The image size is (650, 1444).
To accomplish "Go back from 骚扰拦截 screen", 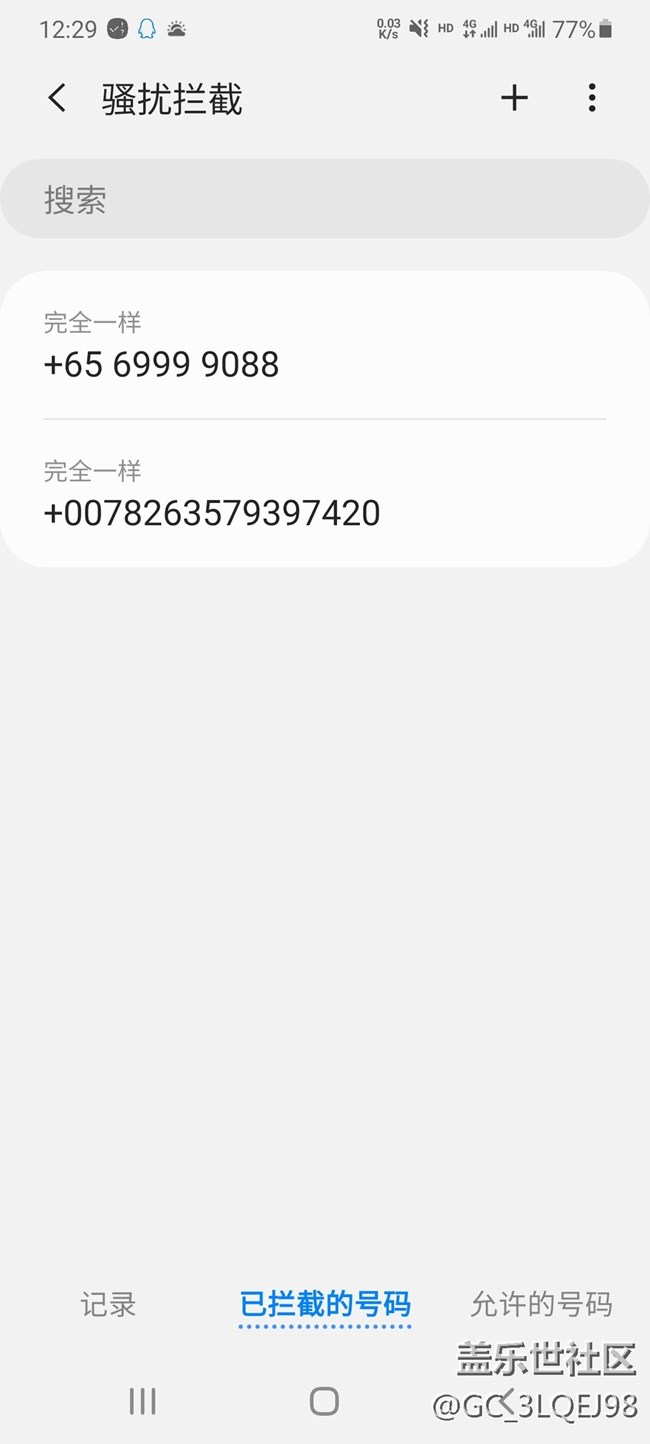I will click(58, 98).
